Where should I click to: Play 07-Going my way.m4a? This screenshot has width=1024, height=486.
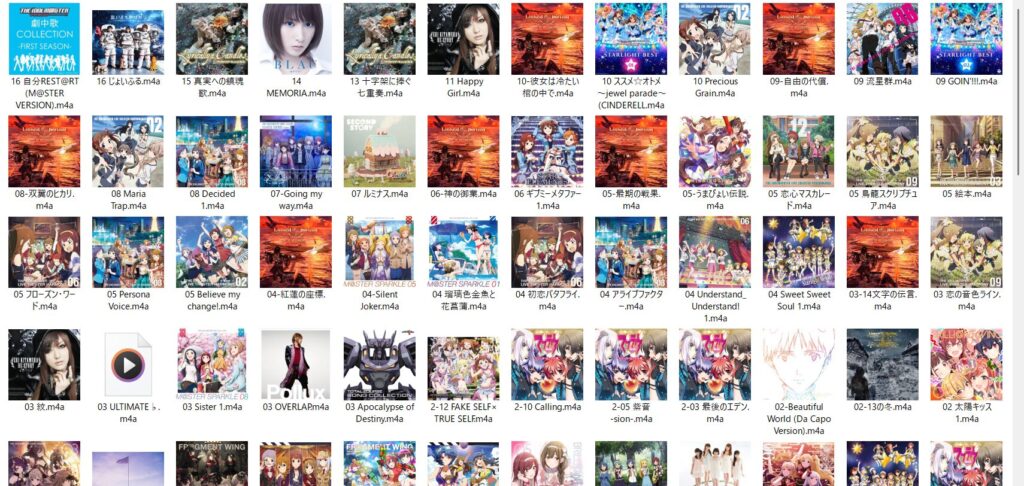point(296,151)
